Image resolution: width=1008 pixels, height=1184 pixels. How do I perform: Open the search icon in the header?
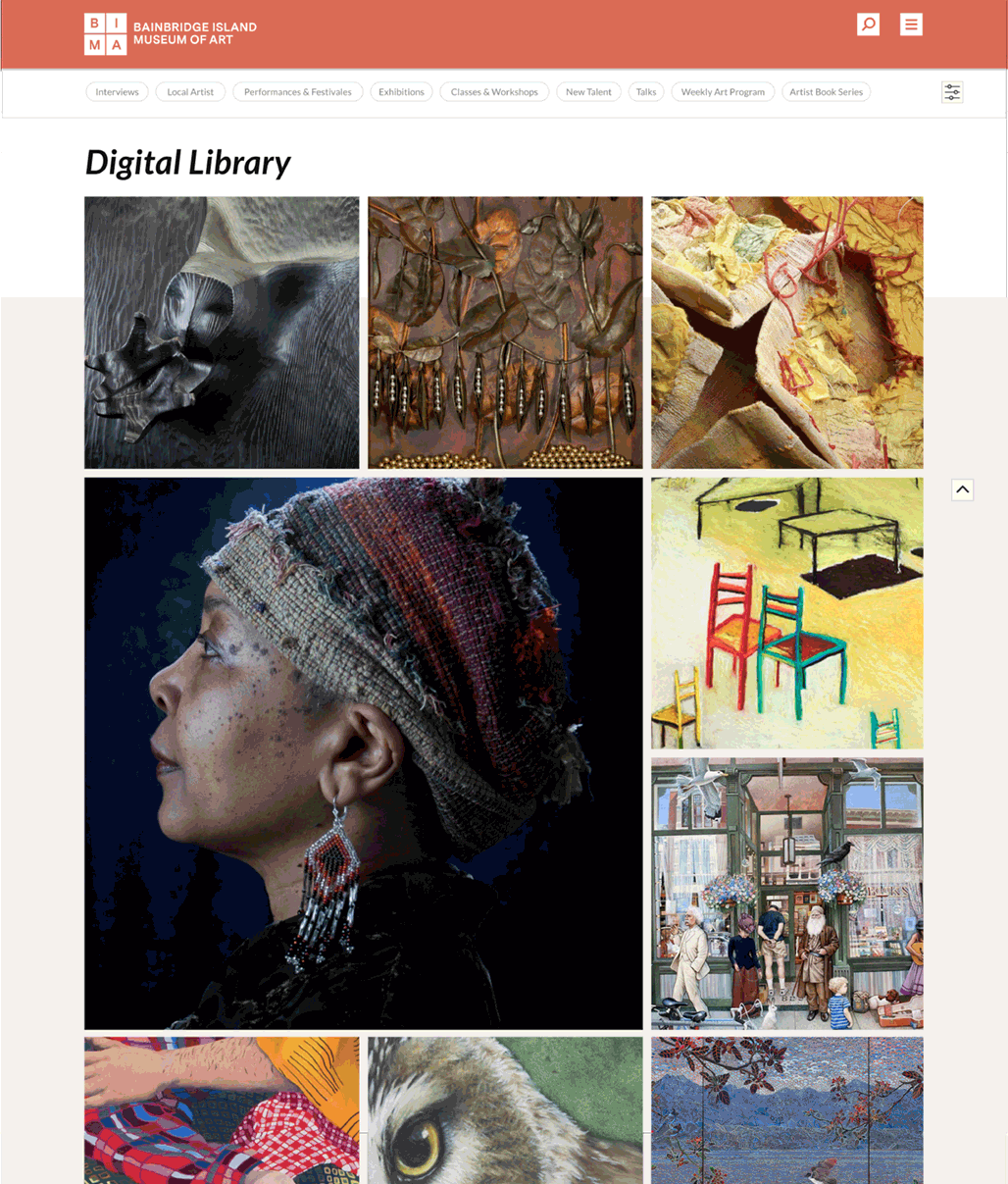868,25
